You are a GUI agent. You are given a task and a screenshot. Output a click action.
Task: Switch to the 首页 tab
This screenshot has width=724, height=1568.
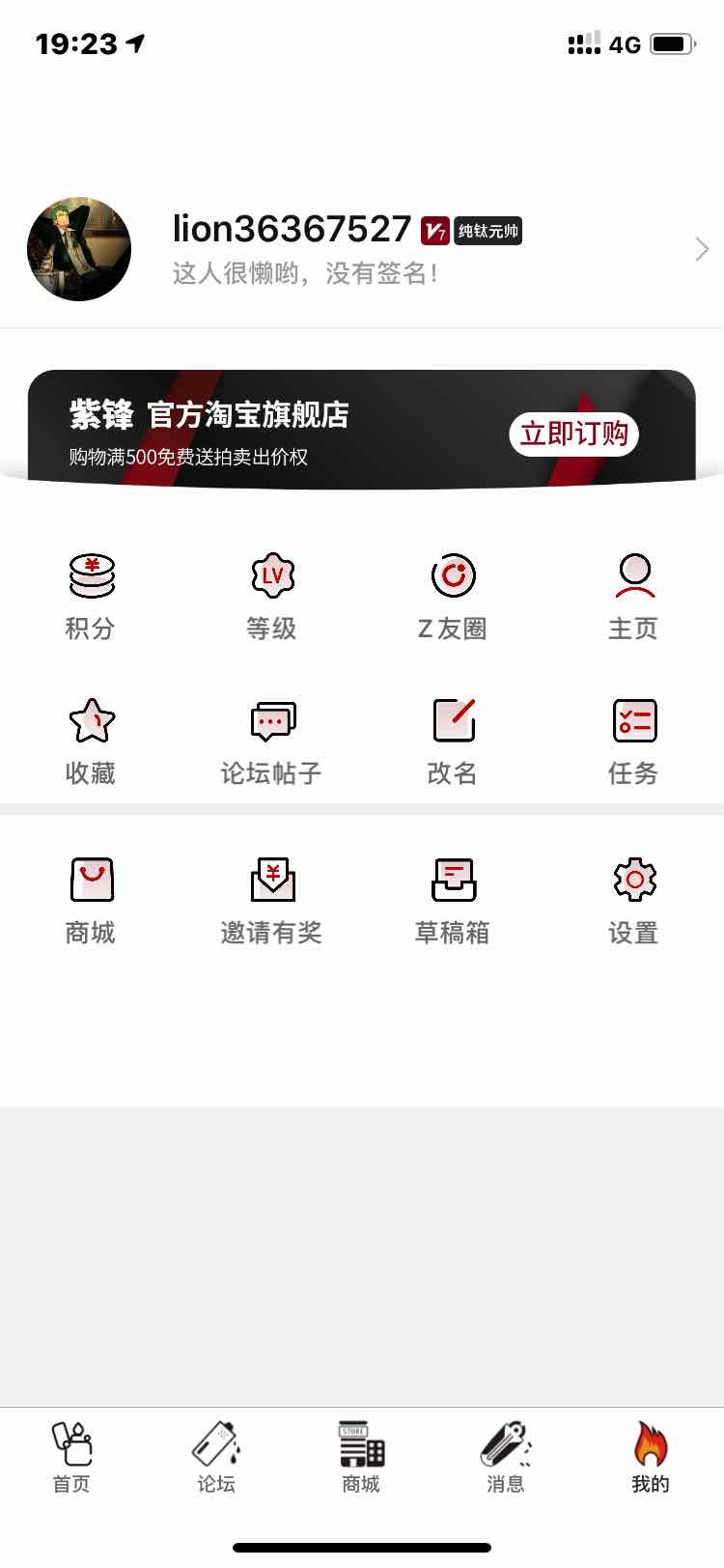pos(71,1458)
